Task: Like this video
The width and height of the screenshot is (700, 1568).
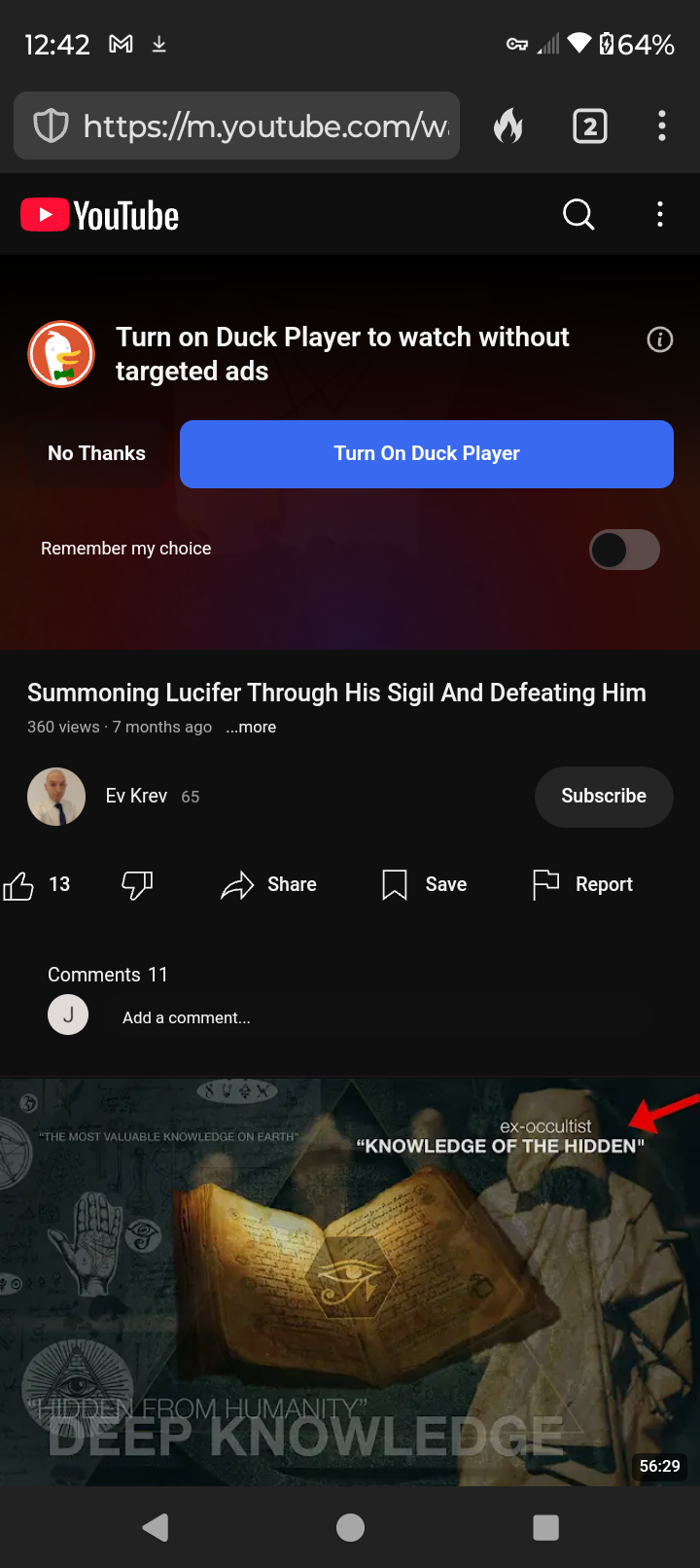Action: pos(37,884)
